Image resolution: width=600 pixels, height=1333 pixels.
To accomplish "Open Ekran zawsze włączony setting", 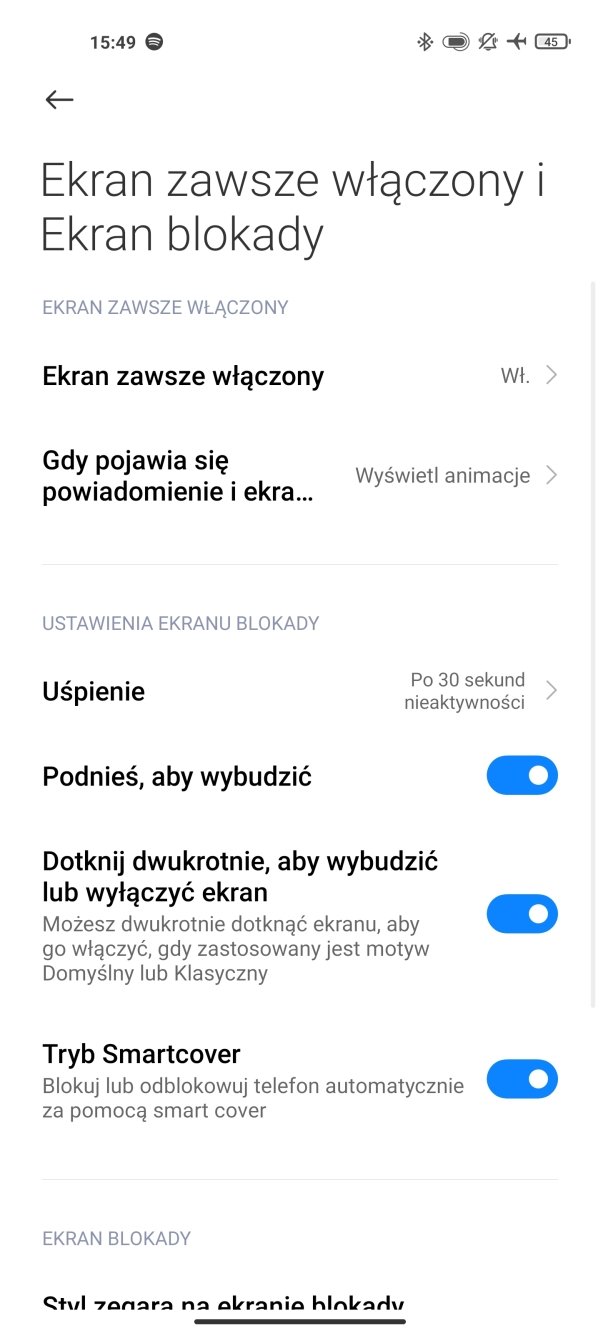I will point(300,376).
